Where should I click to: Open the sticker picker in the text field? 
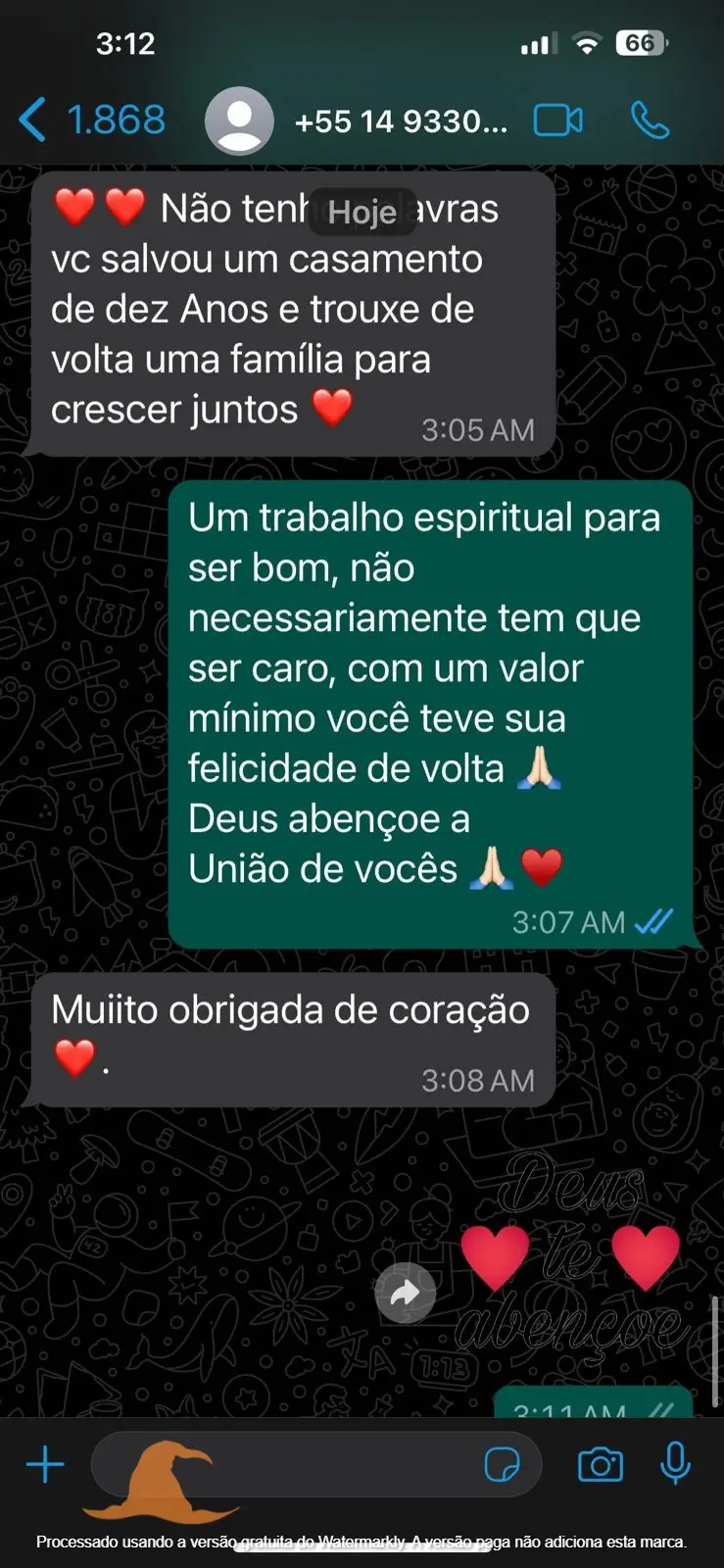tap(502, 1465)
